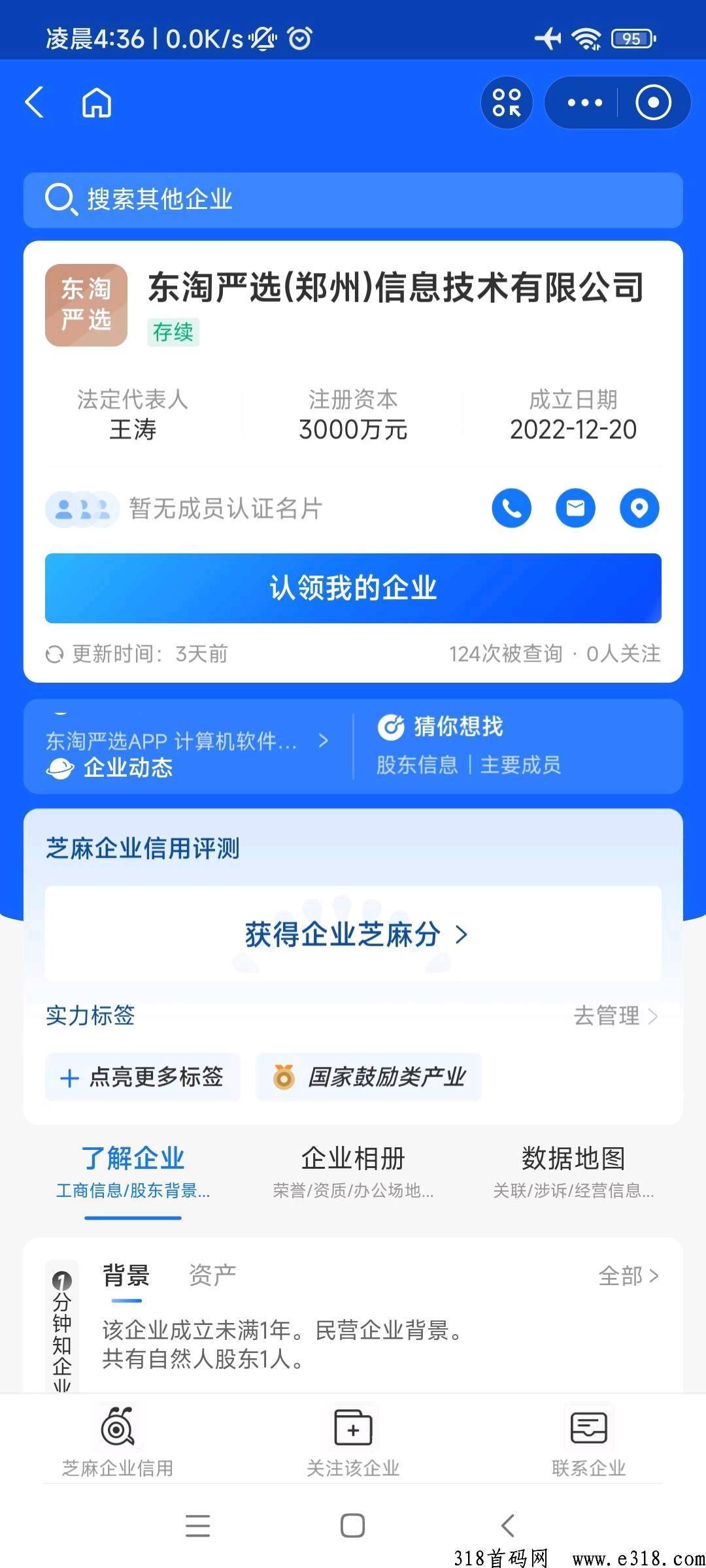Screen dimensions: 706x1568
Task: Call the company via the phone icon
Action: 512,508
